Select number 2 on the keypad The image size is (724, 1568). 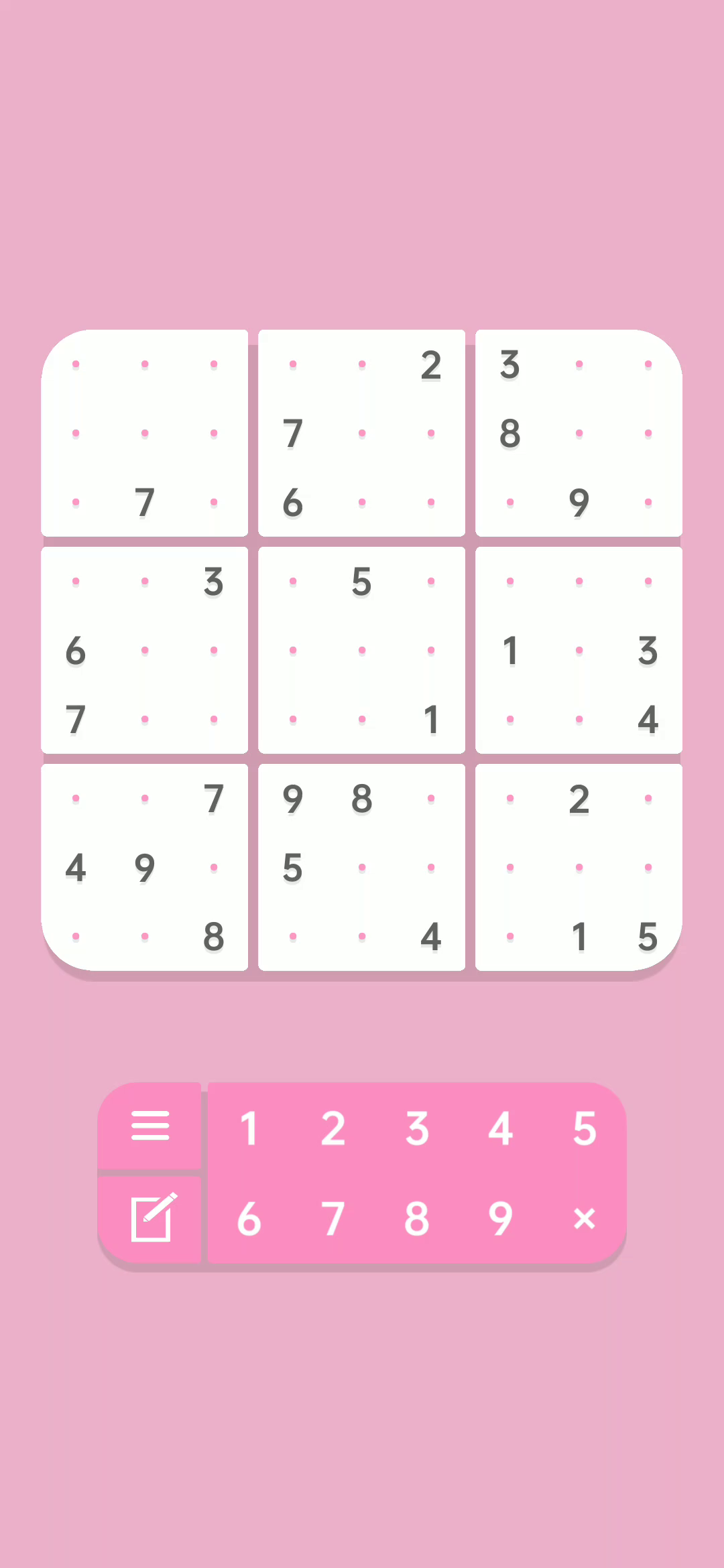(333, 1128)
